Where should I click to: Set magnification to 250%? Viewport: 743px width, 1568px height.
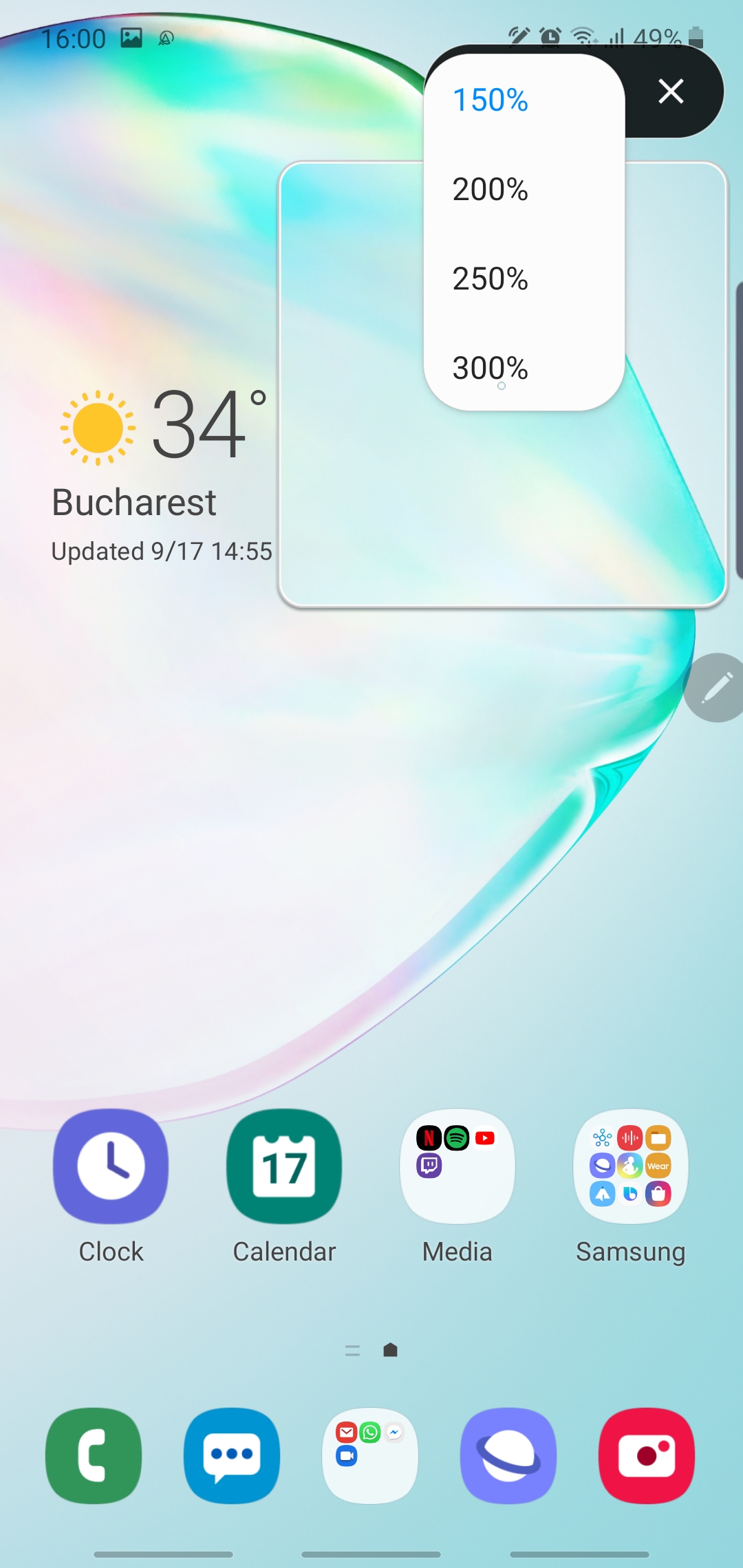click(490, 279)
